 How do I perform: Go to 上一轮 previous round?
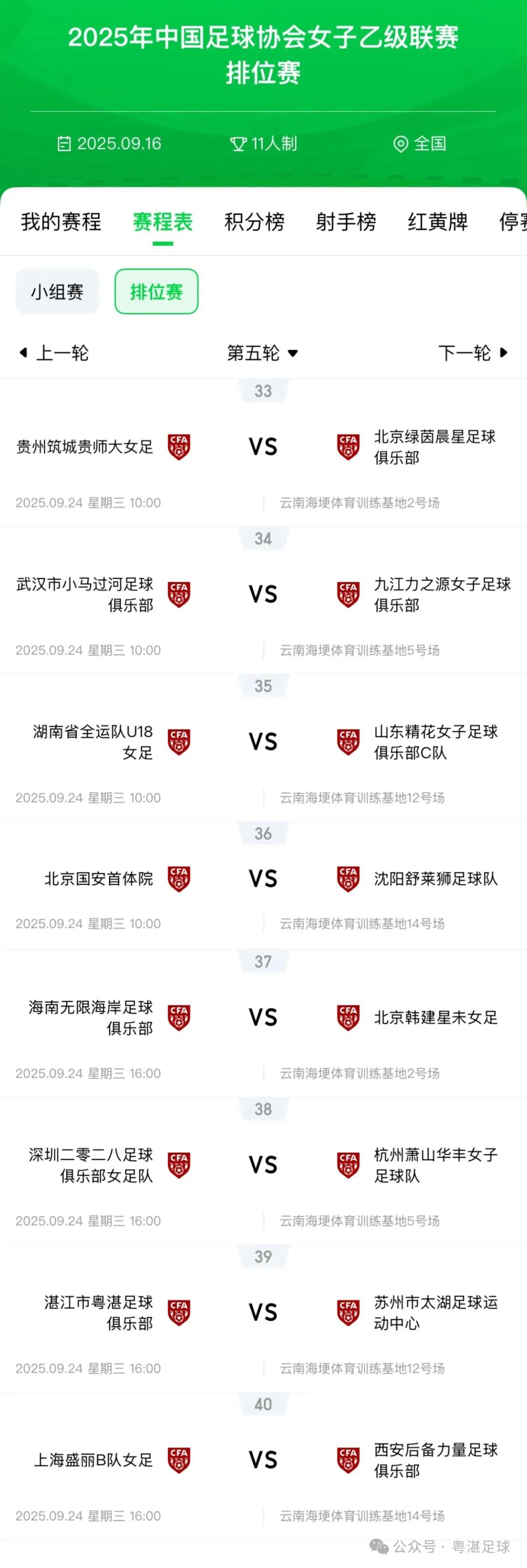coord(55,353)
